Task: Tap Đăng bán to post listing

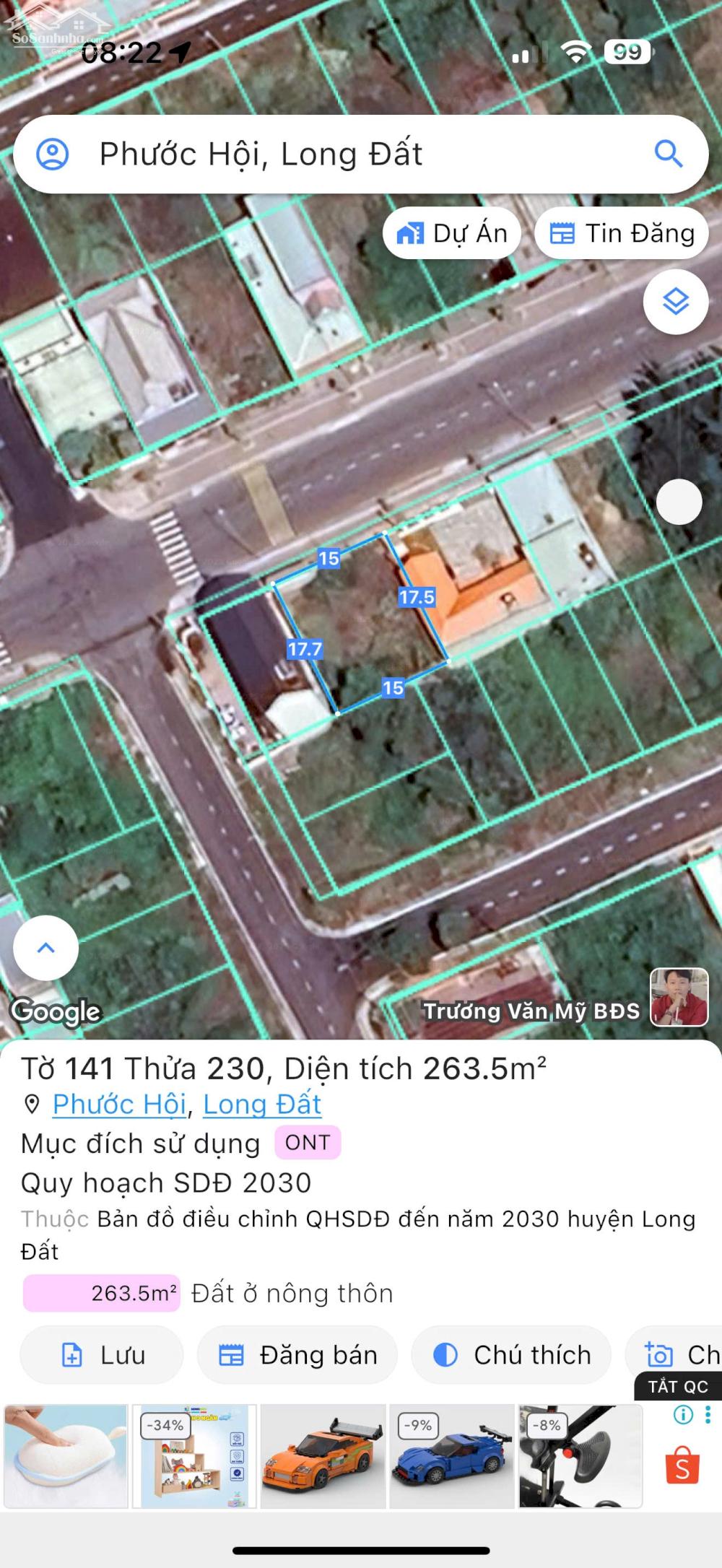Action: pos(297,1355)
